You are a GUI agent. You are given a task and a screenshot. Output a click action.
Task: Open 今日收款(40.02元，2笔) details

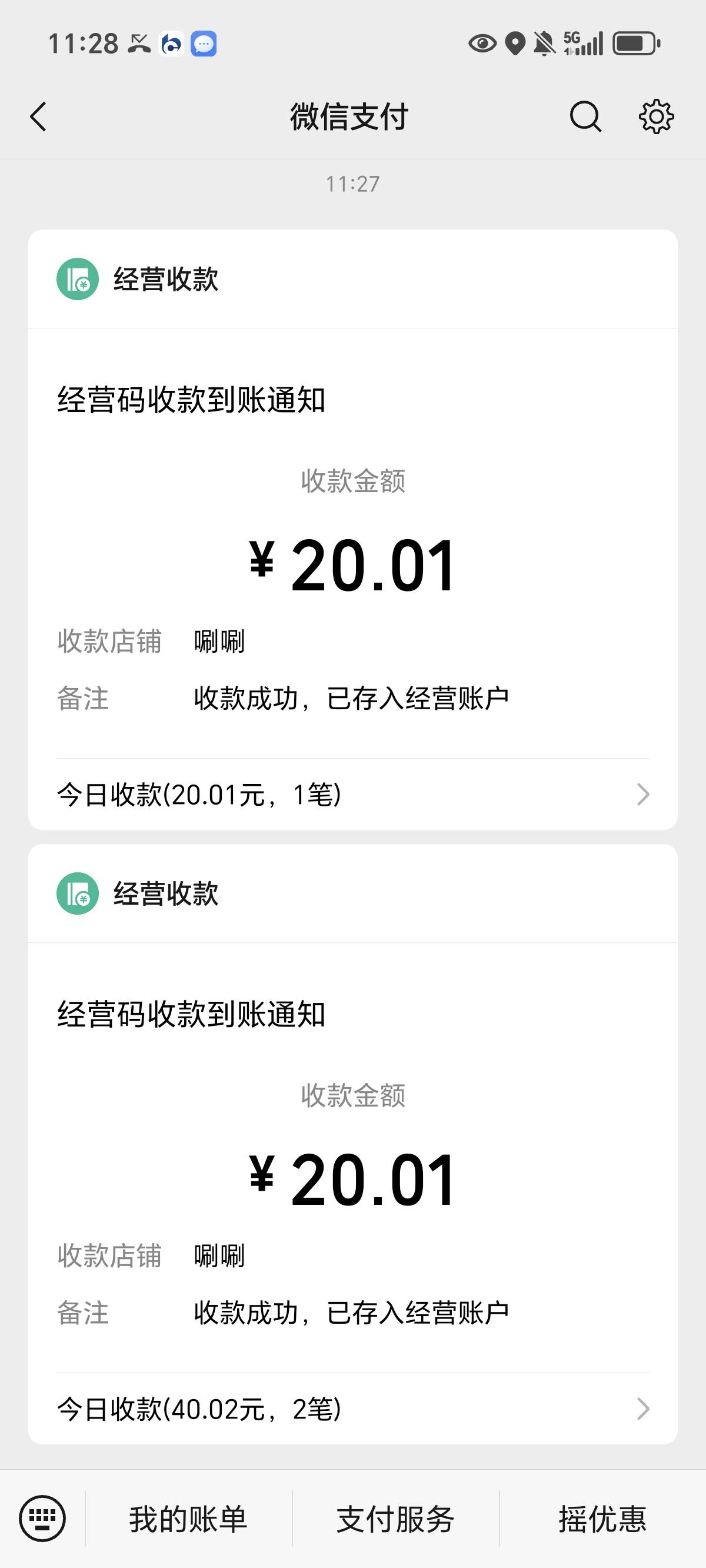coord(353,1408)
